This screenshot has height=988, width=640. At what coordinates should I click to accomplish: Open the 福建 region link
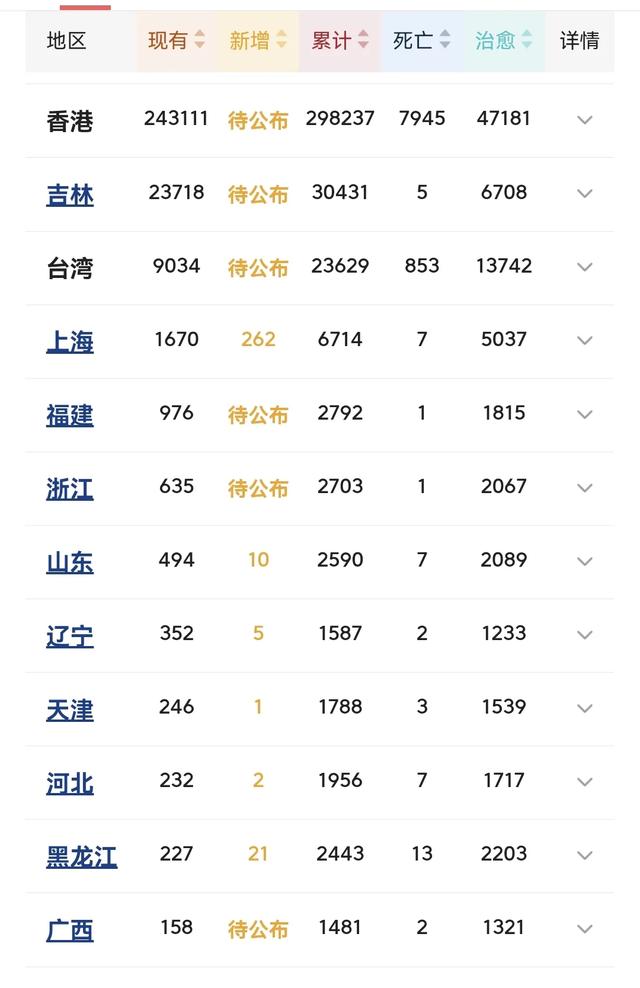(70, 415)
